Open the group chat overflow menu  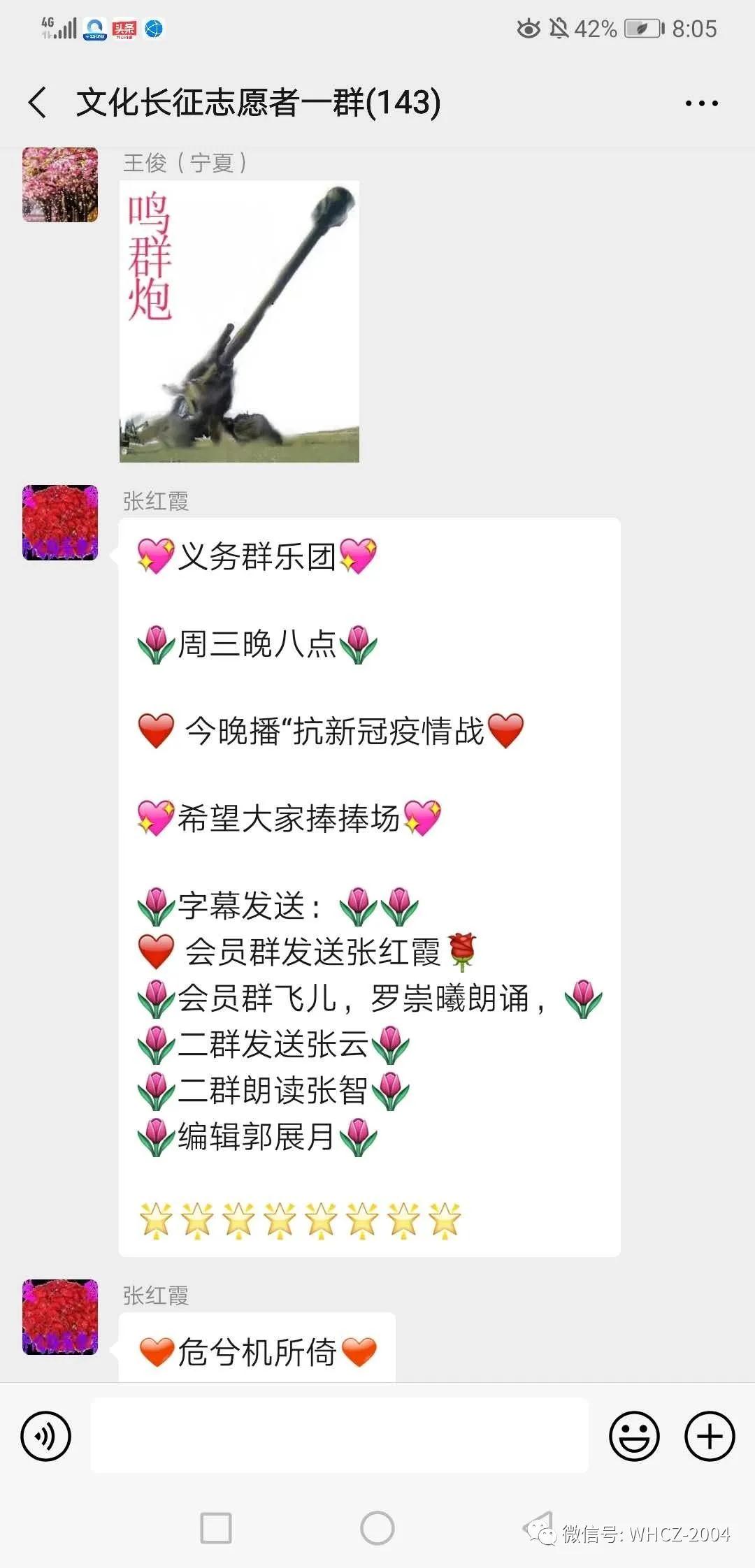701,103
